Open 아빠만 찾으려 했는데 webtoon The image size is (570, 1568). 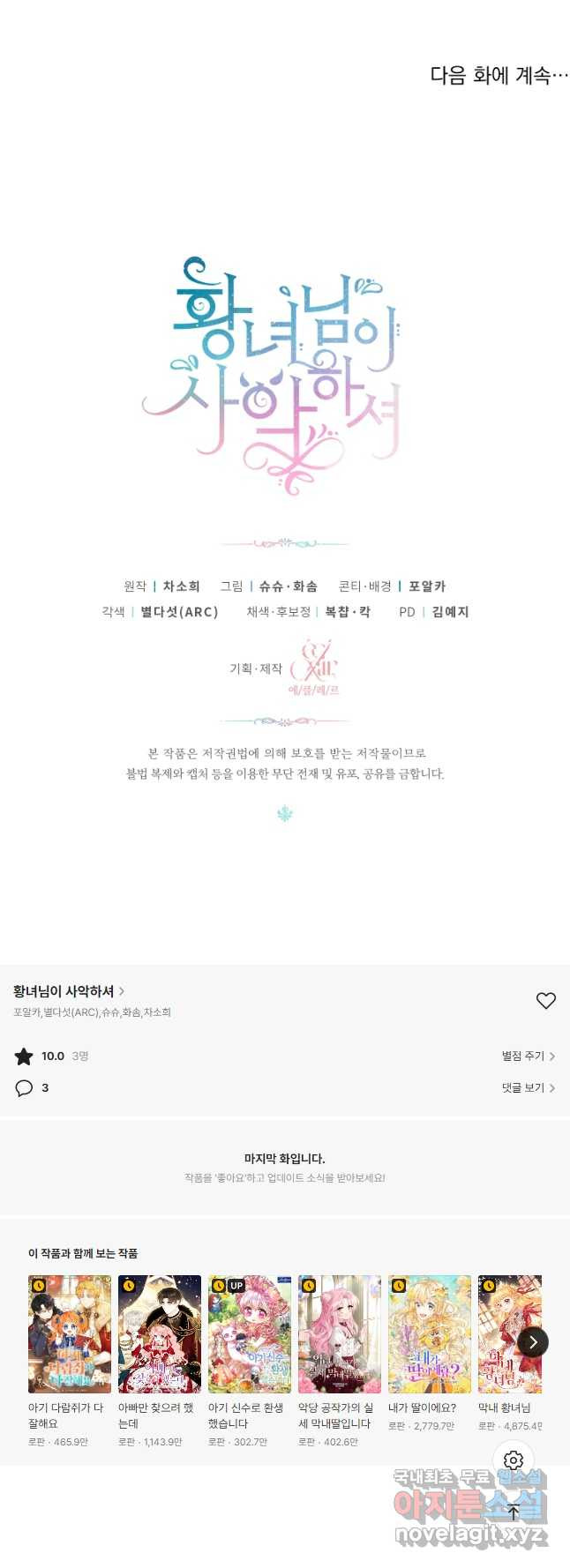[x=160, y=1333]
